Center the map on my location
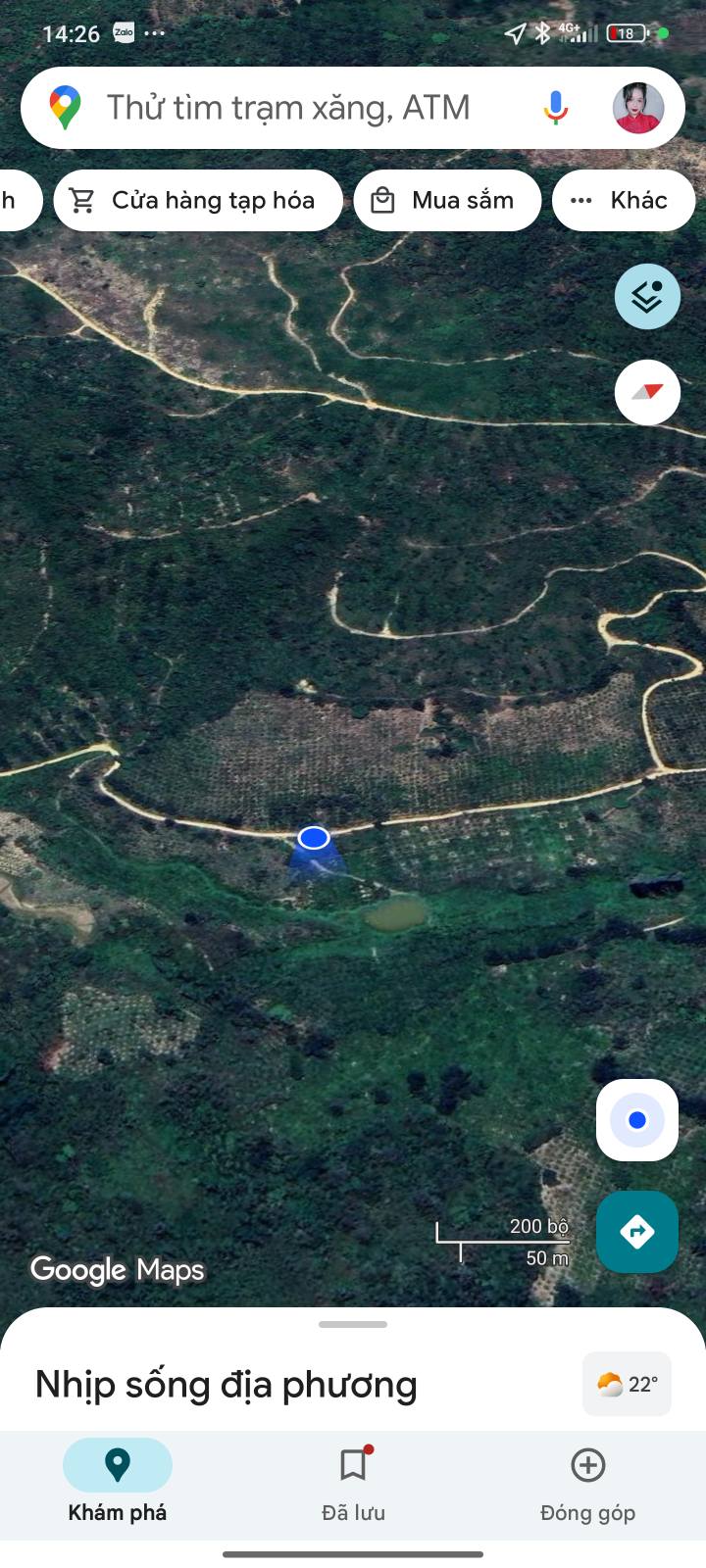The width and height of the screenshot is (706, 1568). point(637,1120)
